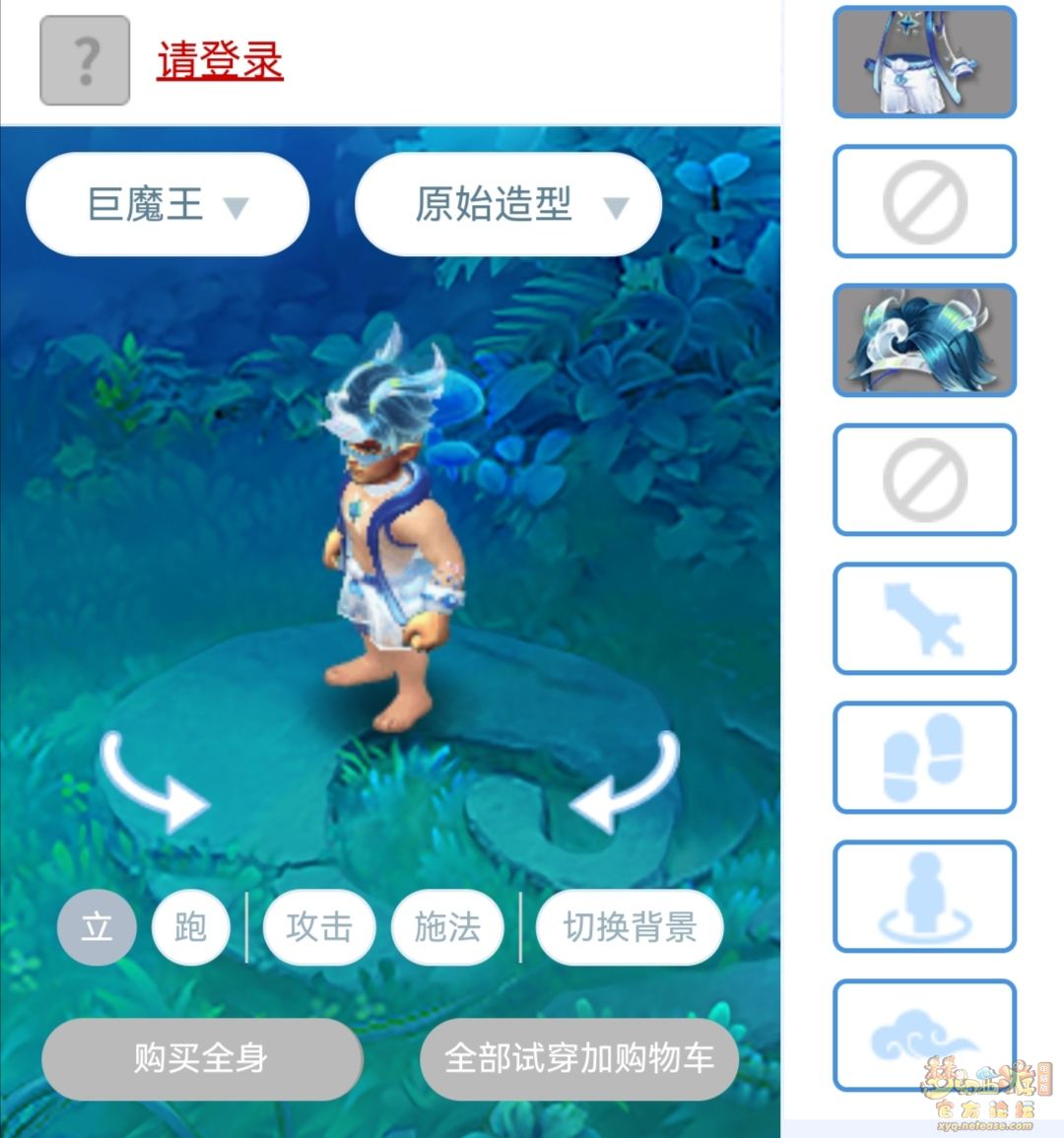Open the 巨魔王 character dropdown
The height and width of the screenshot is (1138, 1064).
[167, 205]
